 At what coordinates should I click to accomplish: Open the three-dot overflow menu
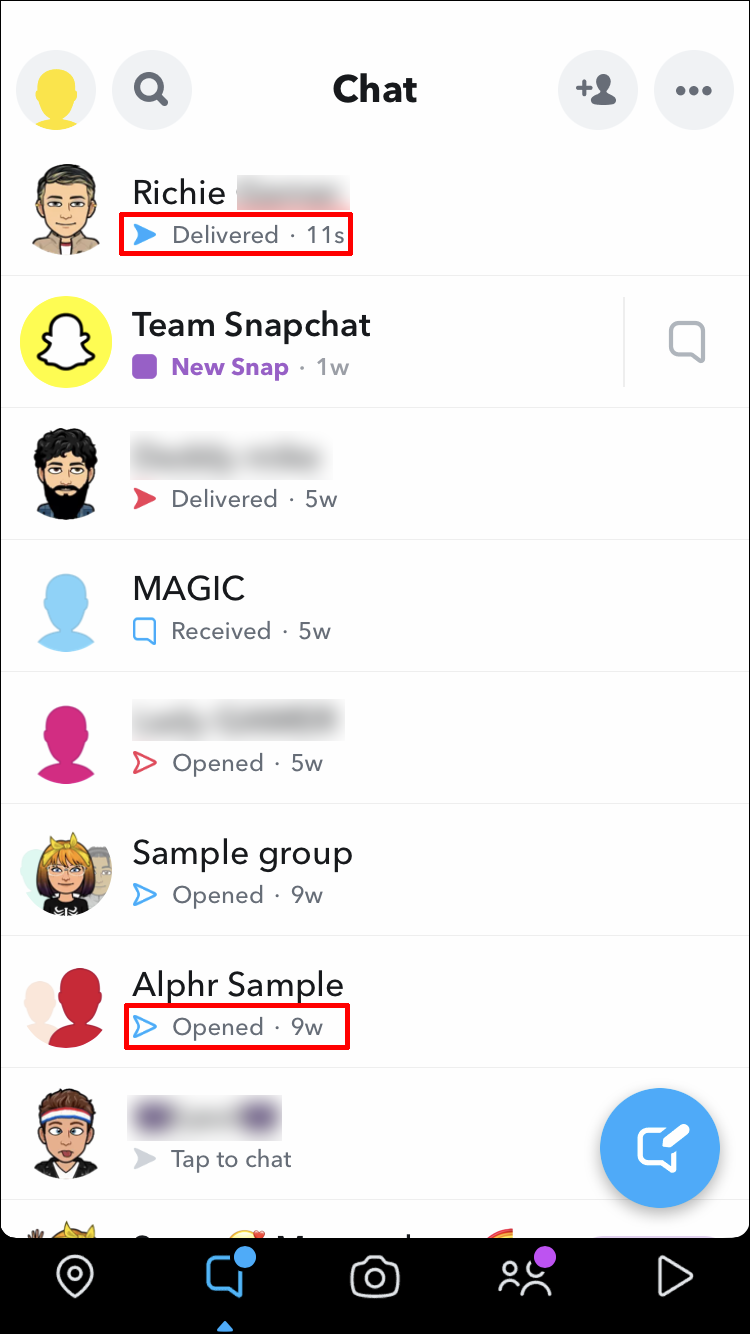pyautogui.click(x=693, y=90)
